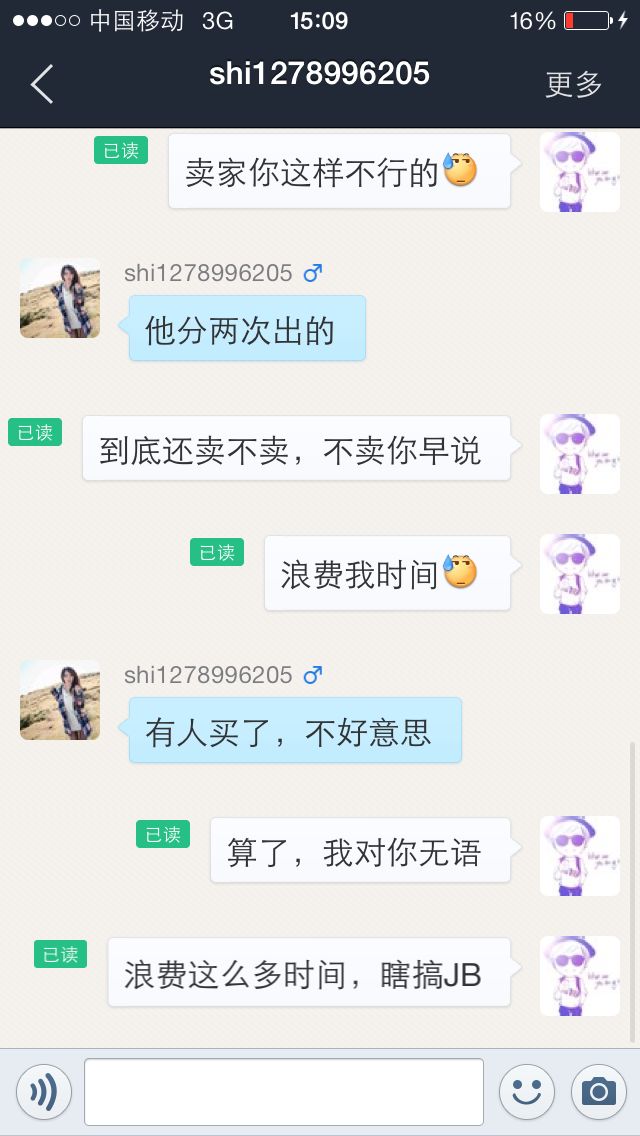640x1136 pixels.
Task: Tap my avatar beside 到底还卖不卖，不卖你早说
Action: [579, 454]
